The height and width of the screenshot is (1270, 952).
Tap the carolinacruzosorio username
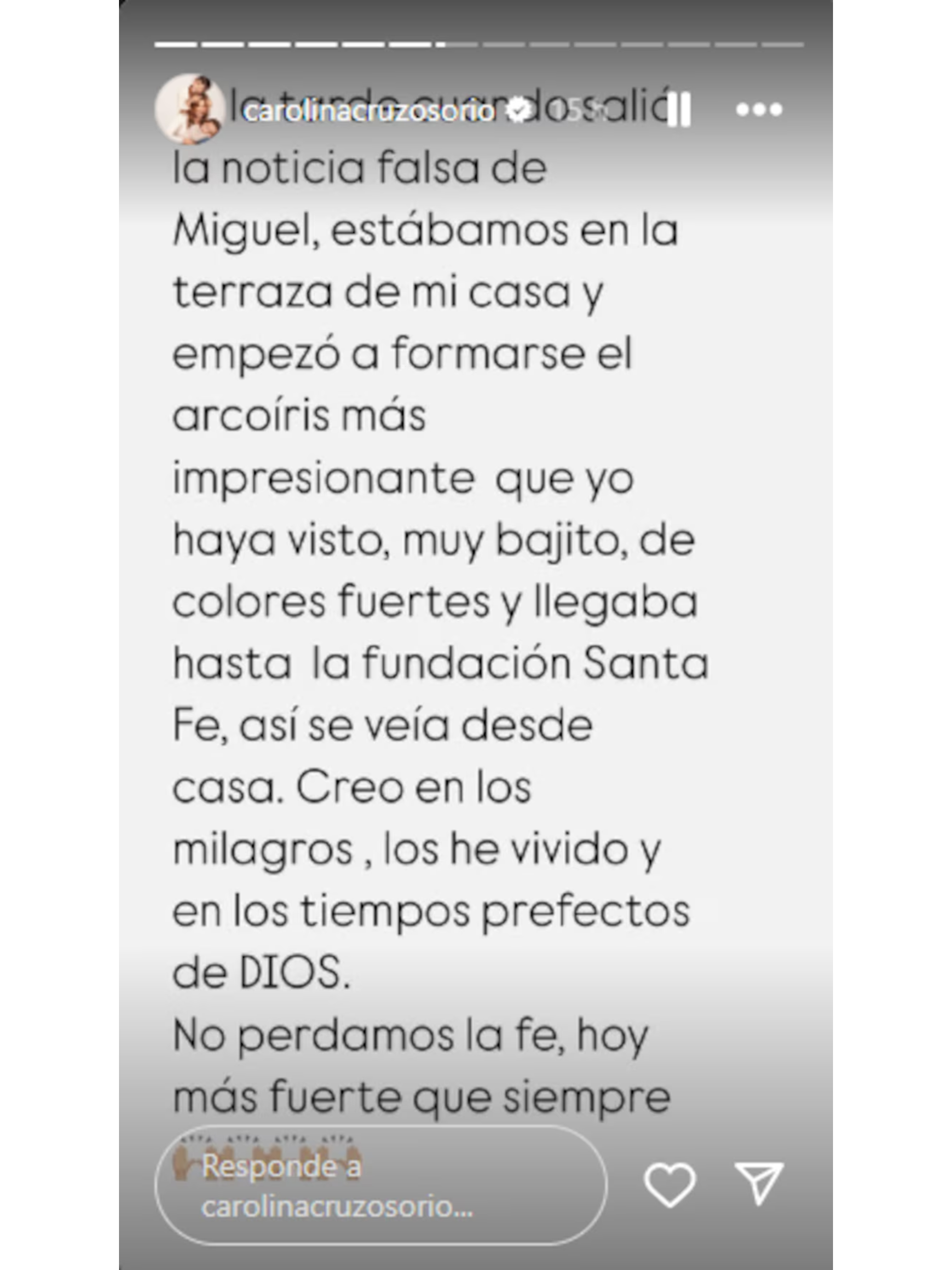(368, 111)
